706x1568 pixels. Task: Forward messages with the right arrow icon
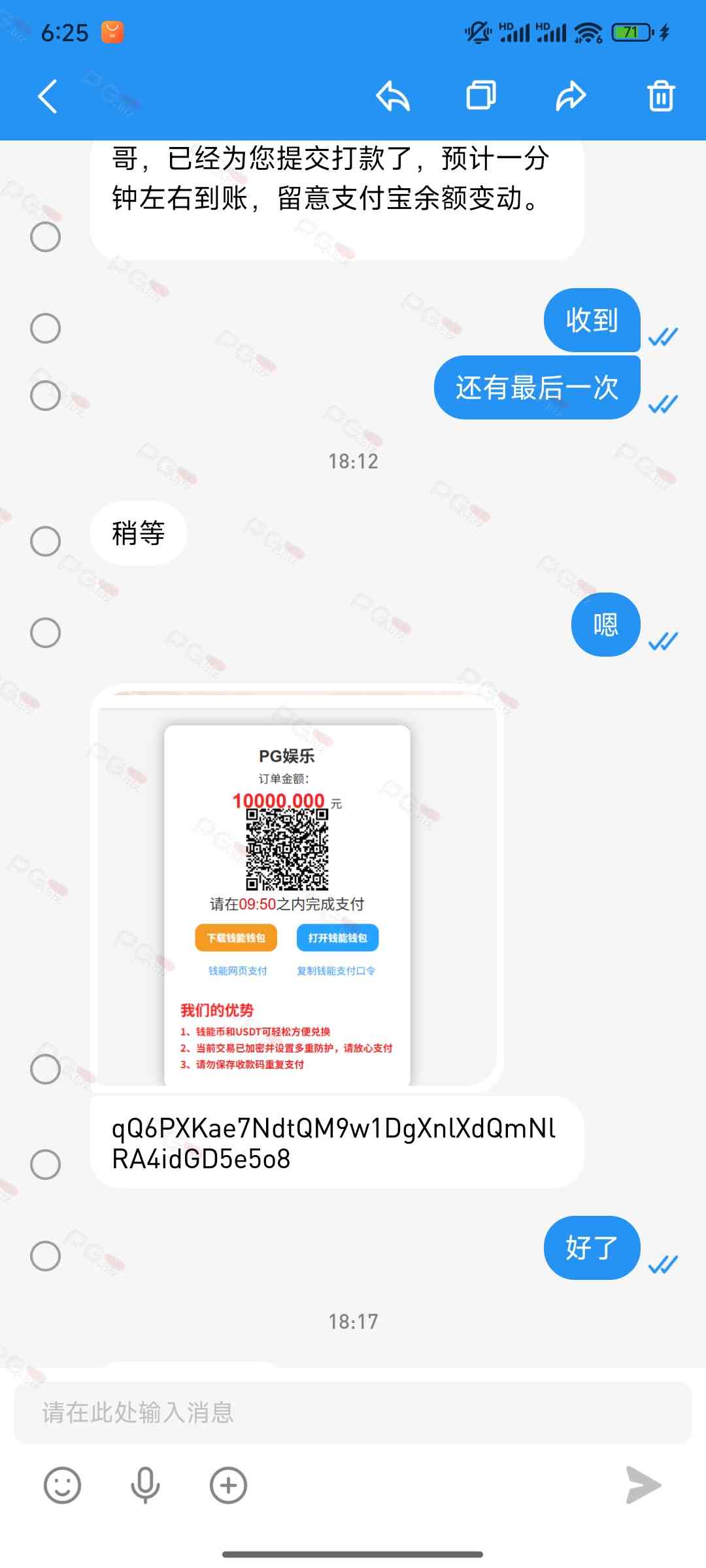(x=571, y=96)
